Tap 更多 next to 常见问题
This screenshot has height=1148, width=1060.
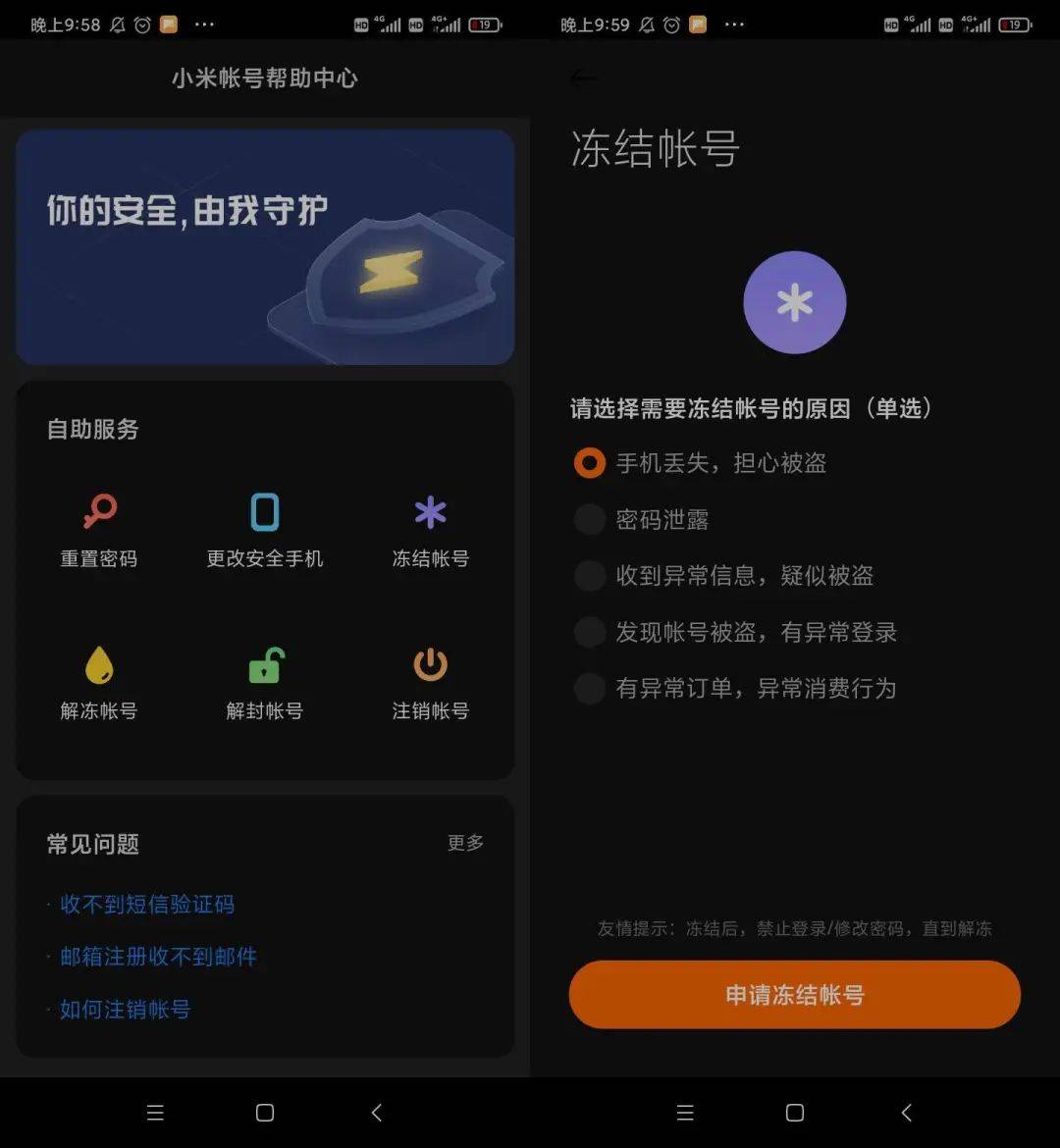(465, 843)
